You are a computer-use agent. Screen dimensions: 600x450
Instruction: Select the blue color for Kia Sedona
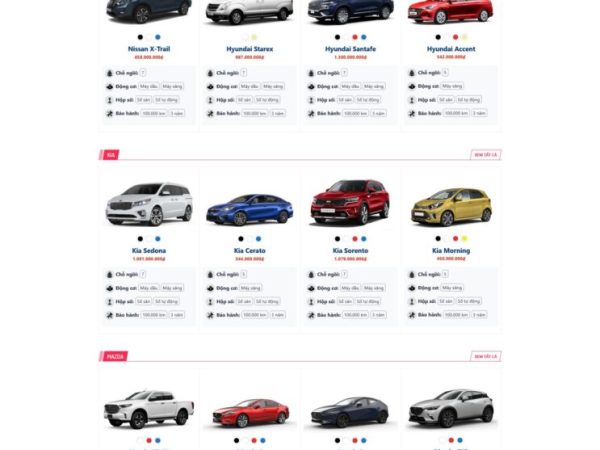click(157, 239)
